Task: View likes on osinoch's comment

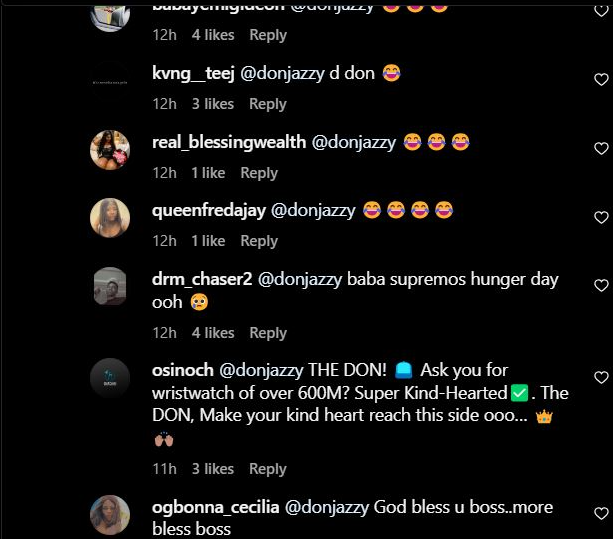Action: [x=213, y=469]
